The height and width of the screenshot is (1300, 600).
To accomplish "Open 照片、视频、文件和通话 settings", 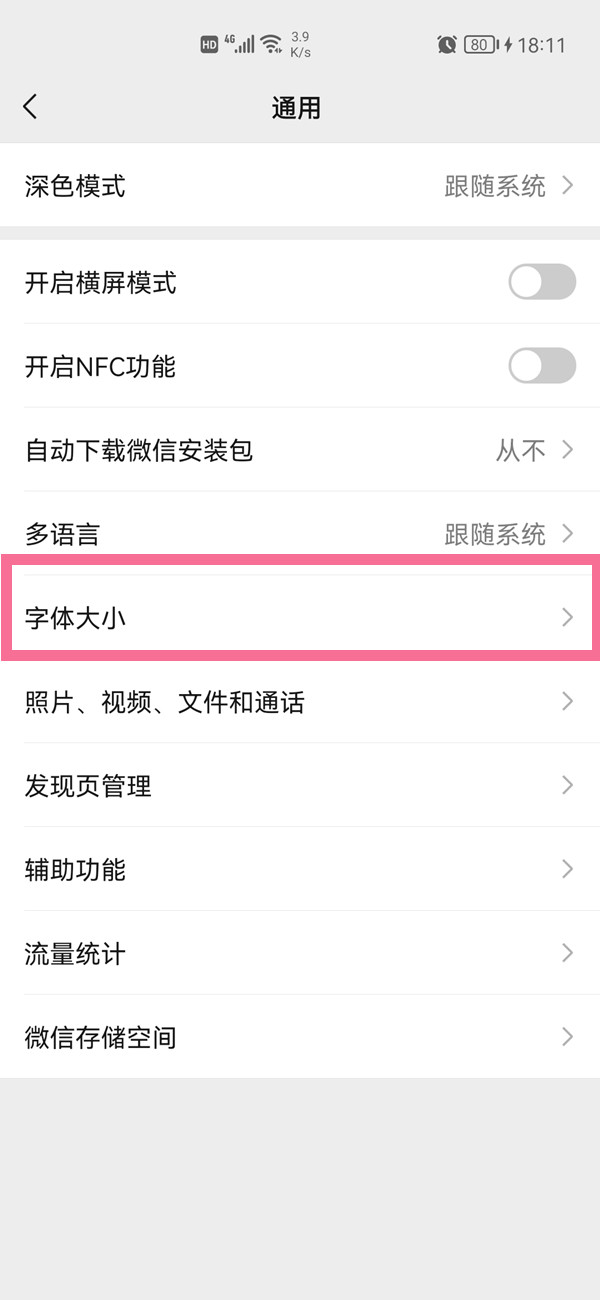I will tap(300, 702).
